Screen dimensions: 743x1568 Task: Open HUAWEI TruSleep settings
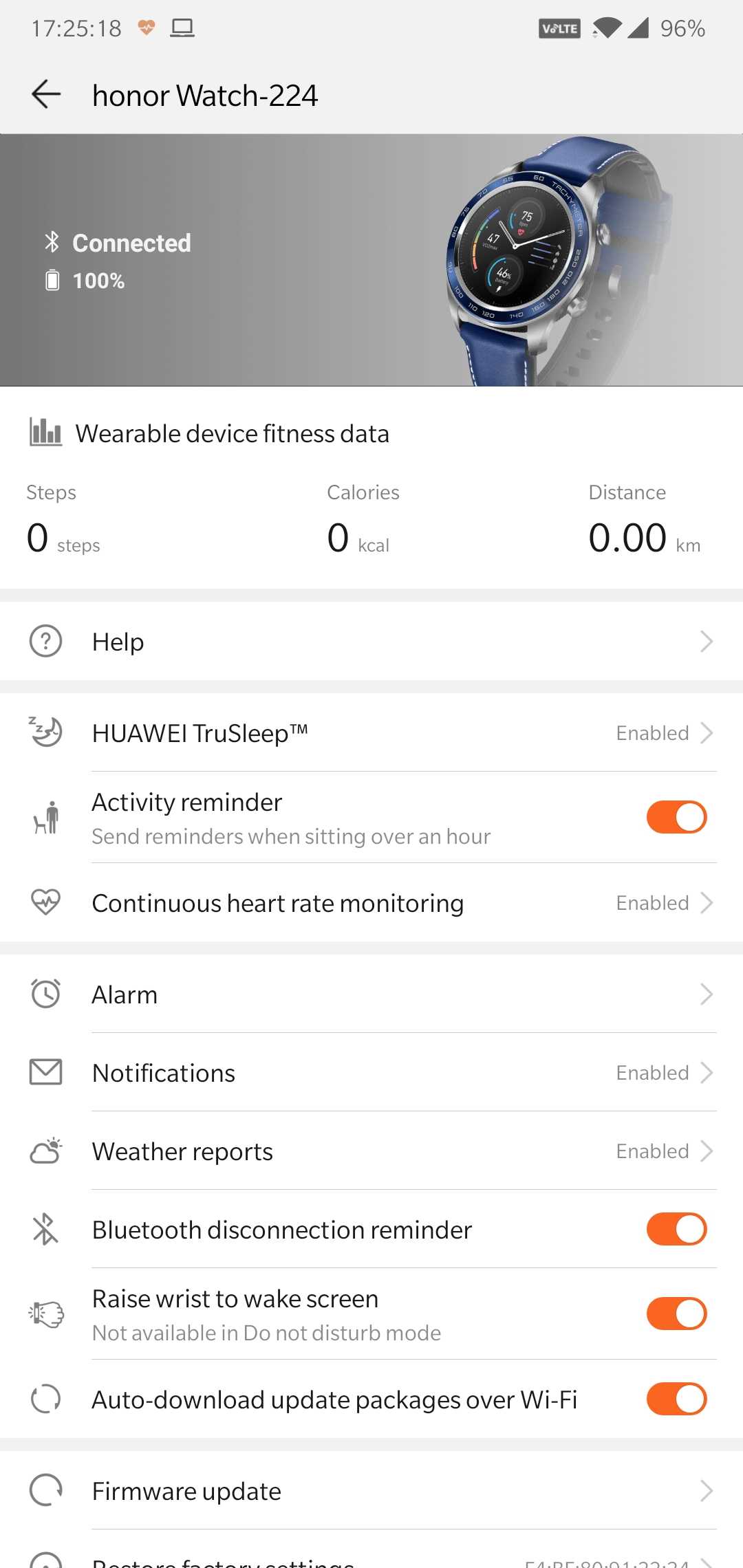click(x=371, y=732)
